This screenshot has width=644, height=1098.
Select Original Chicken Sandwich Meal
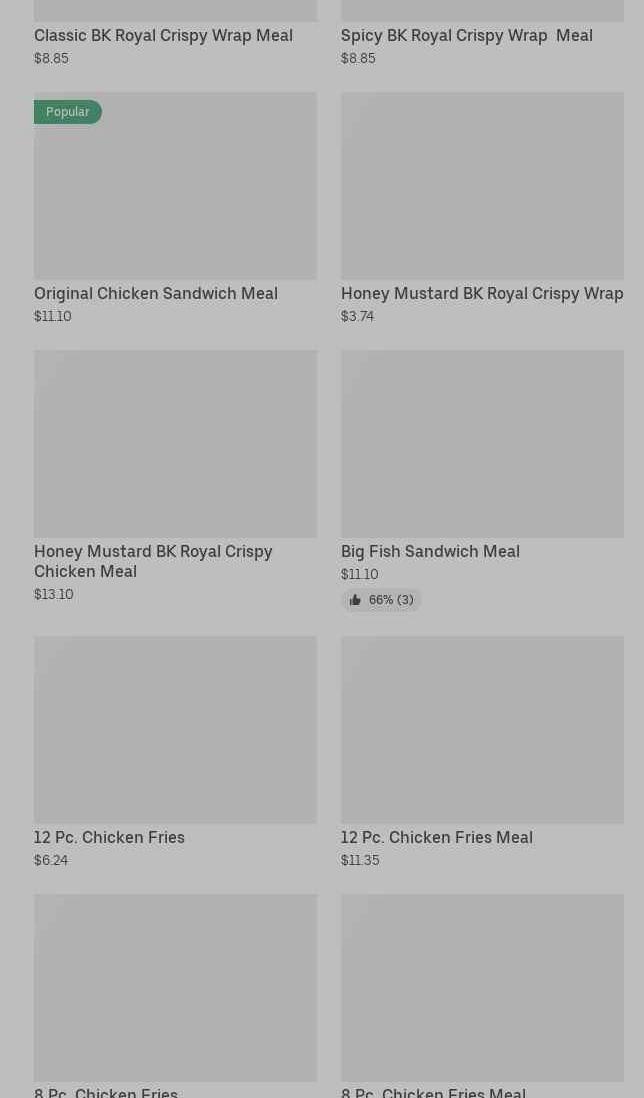click(175, 208)
